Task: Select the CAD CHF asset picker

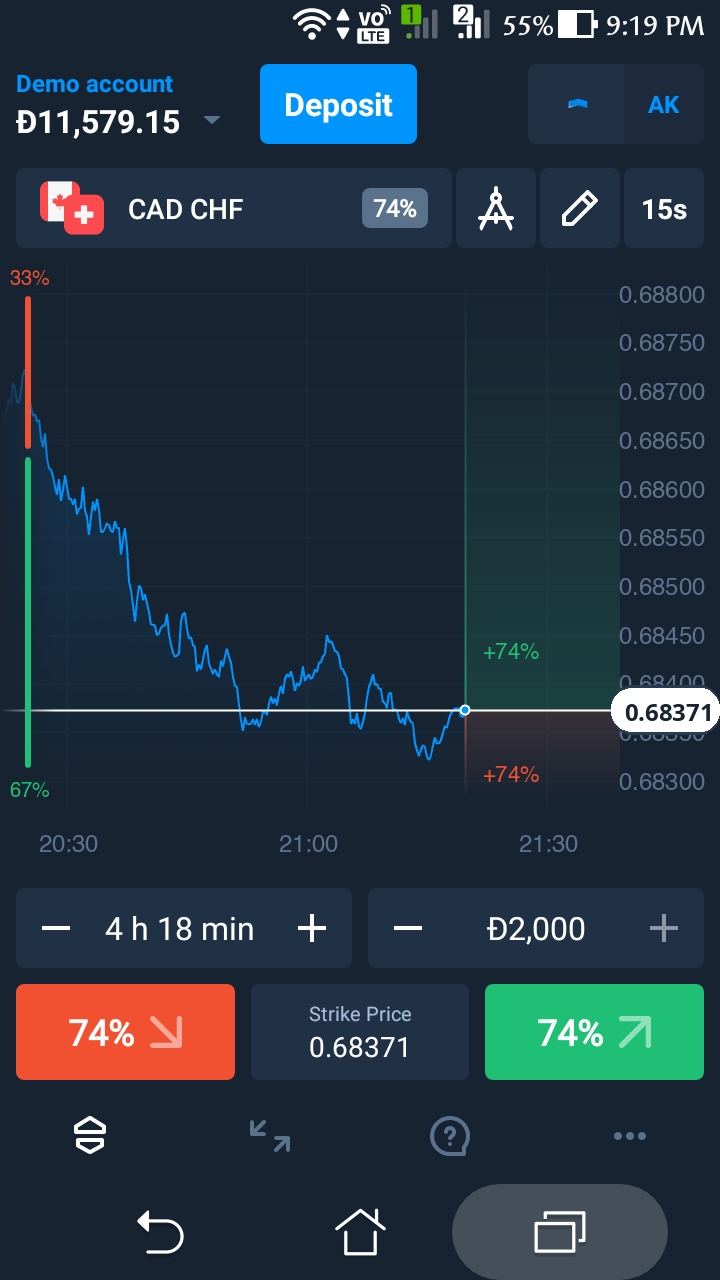Action: [234, 209]
